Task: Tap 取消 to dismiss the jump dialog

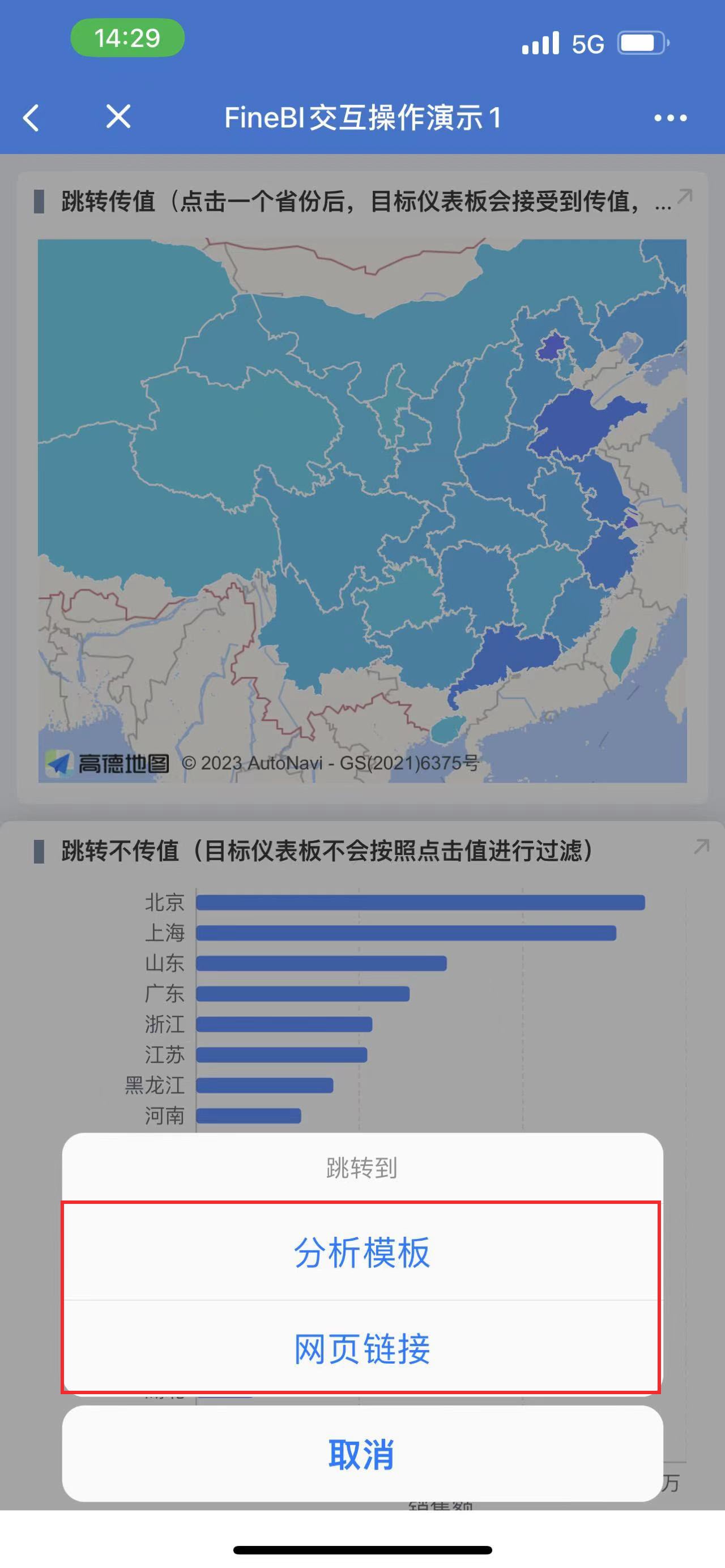Action: pos(361,1455)
